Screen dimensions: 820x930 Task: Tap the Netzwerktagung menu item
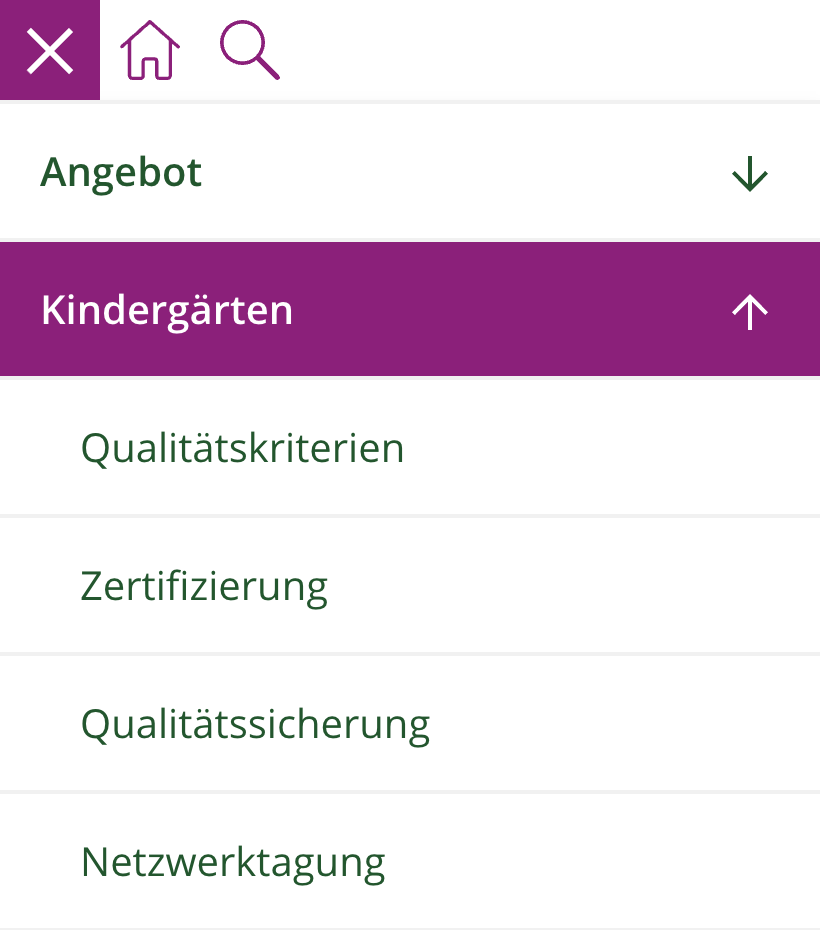233,861
